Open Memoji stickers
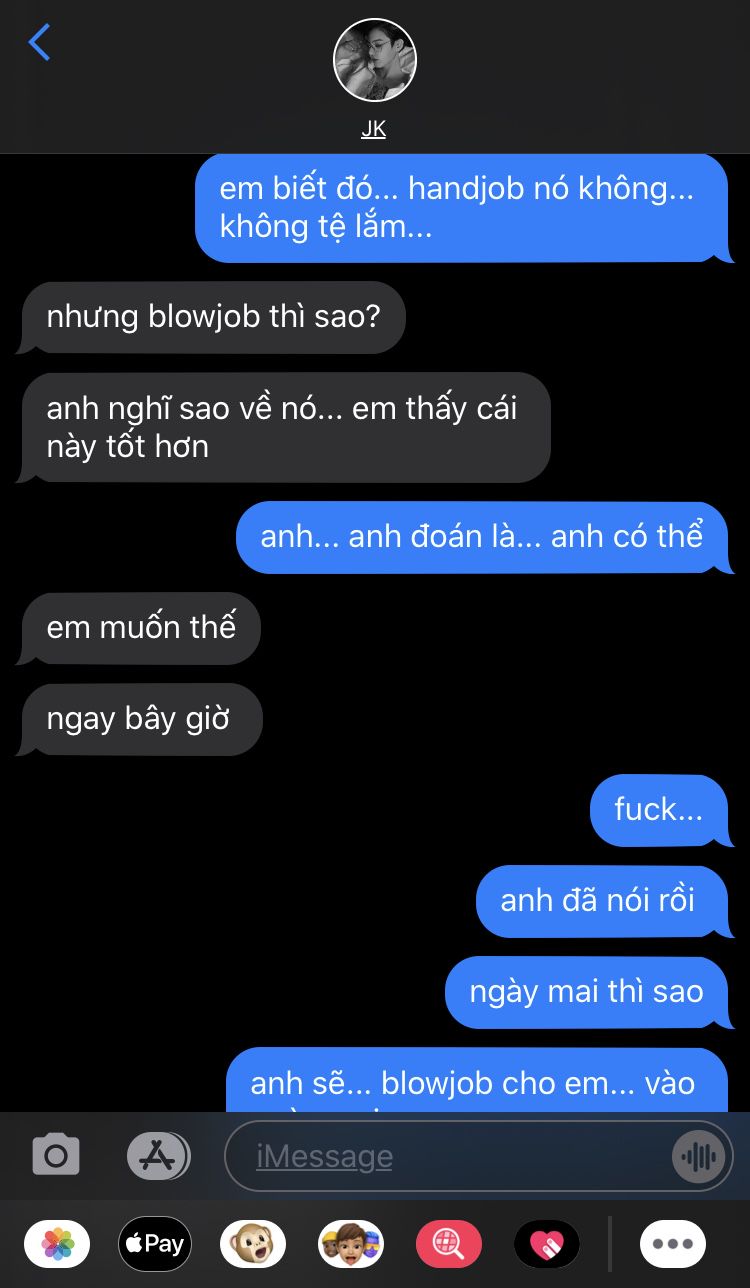 (x=351, y=1244)
